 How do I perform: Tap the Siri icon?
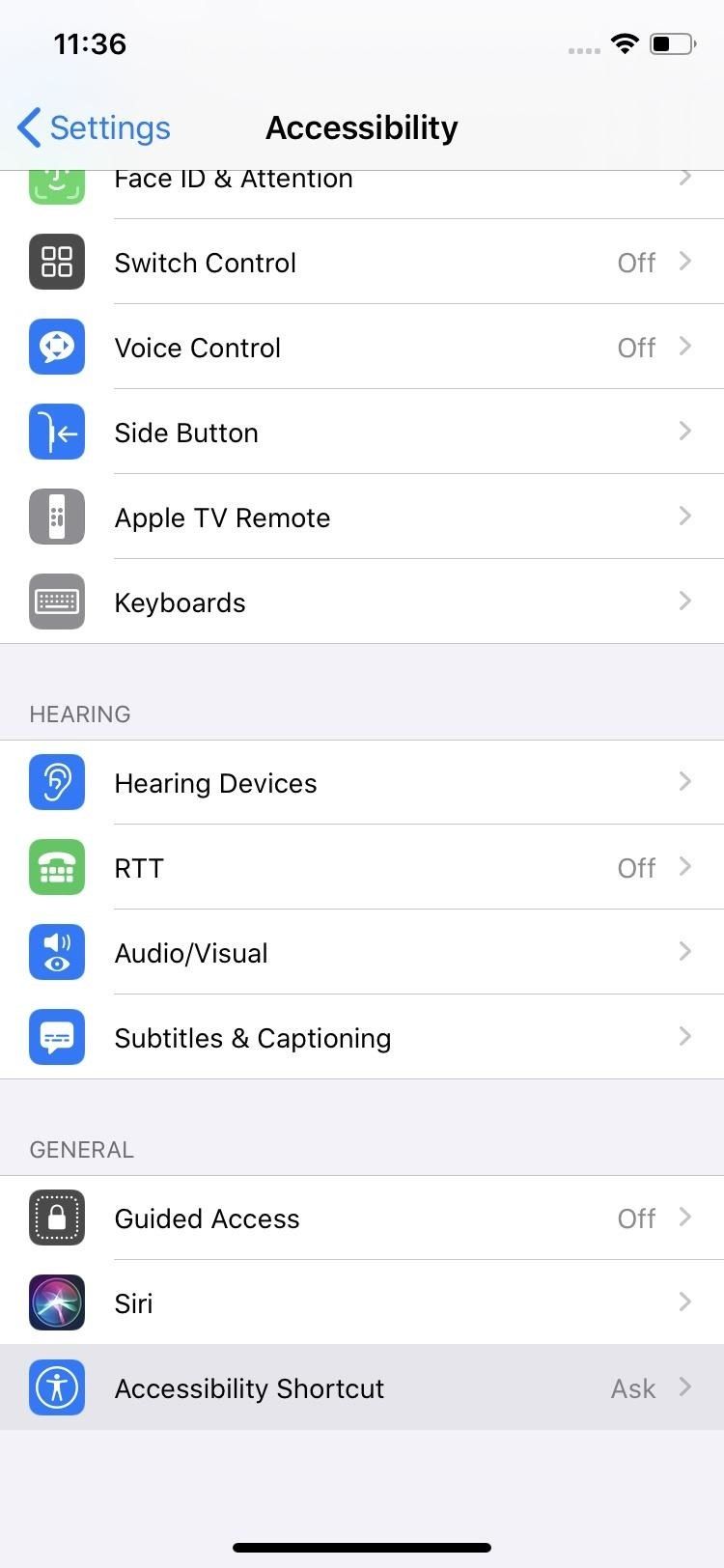click(57, 1302)
